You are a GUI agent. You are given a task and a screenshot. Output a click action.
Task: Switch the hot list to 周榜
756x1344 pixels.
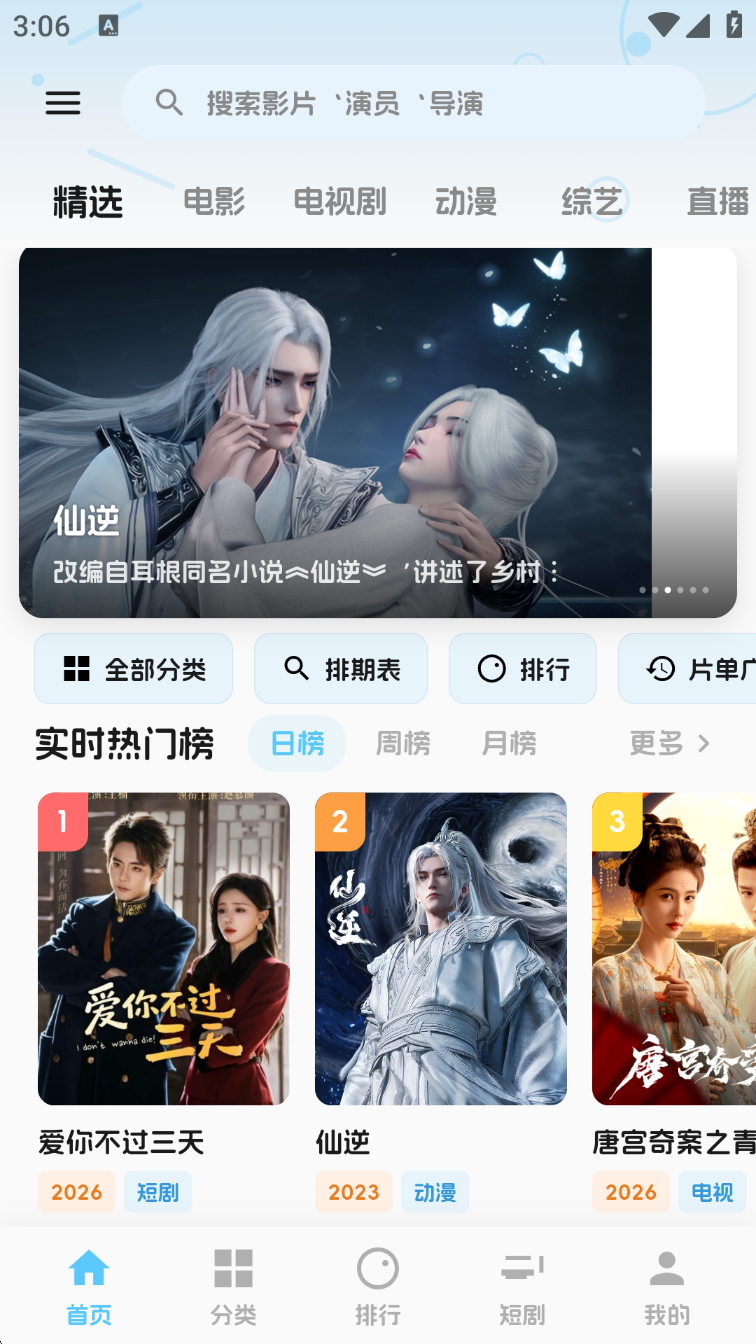coord(403,743)
